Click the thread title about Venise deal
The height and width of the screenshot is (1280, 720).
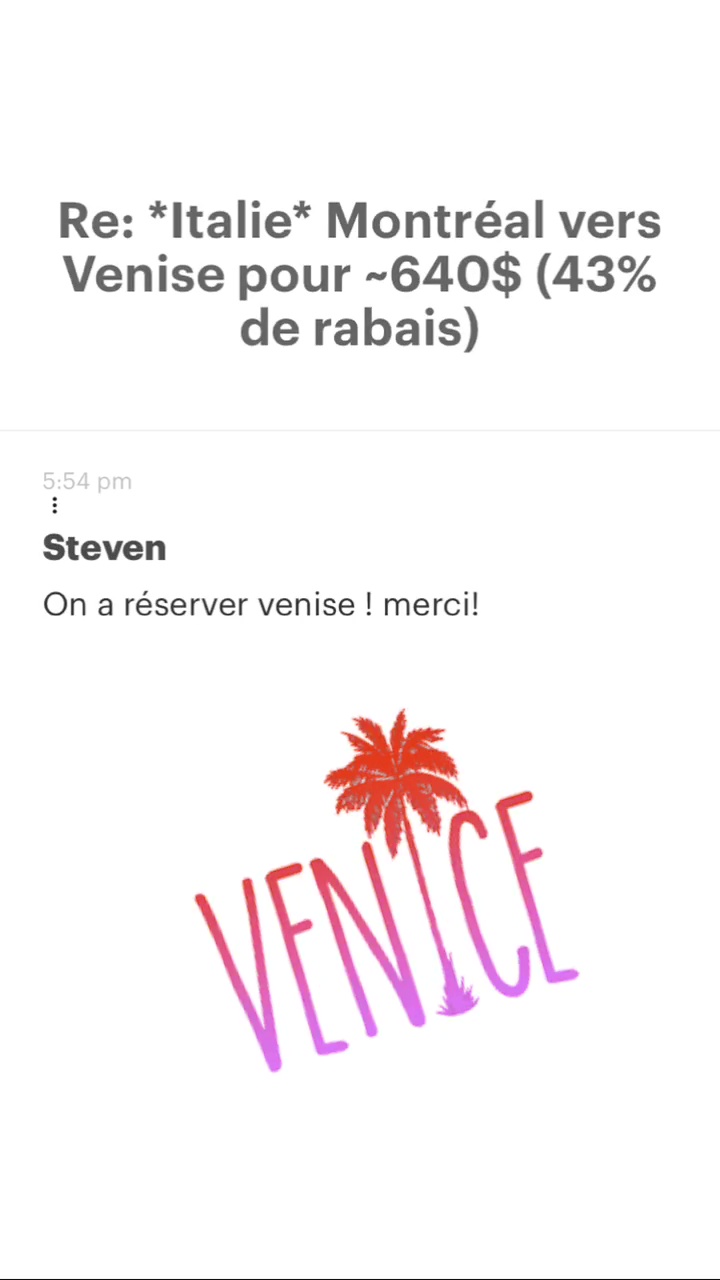tap(360, 274)
